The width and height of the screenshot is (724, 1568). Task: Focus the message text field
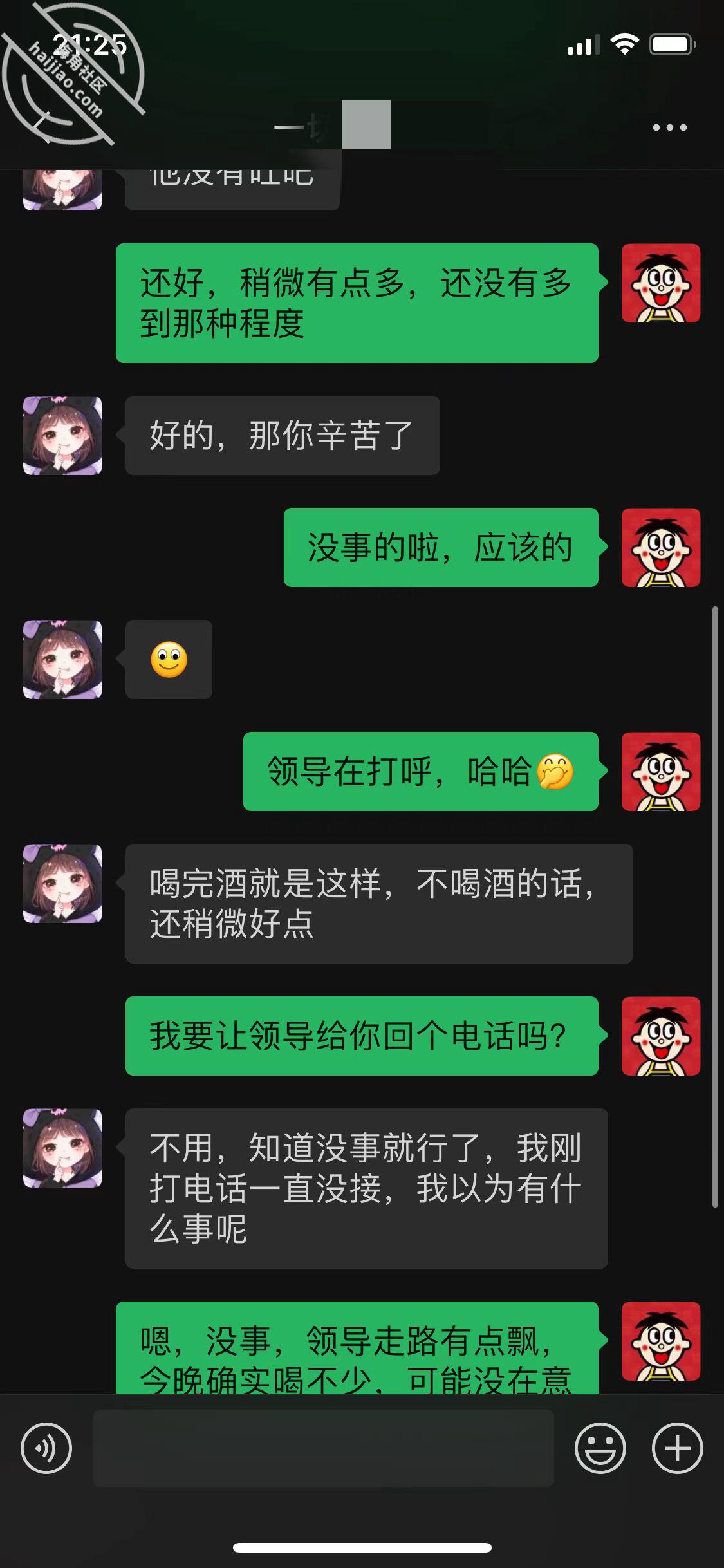click(323, 1448)
